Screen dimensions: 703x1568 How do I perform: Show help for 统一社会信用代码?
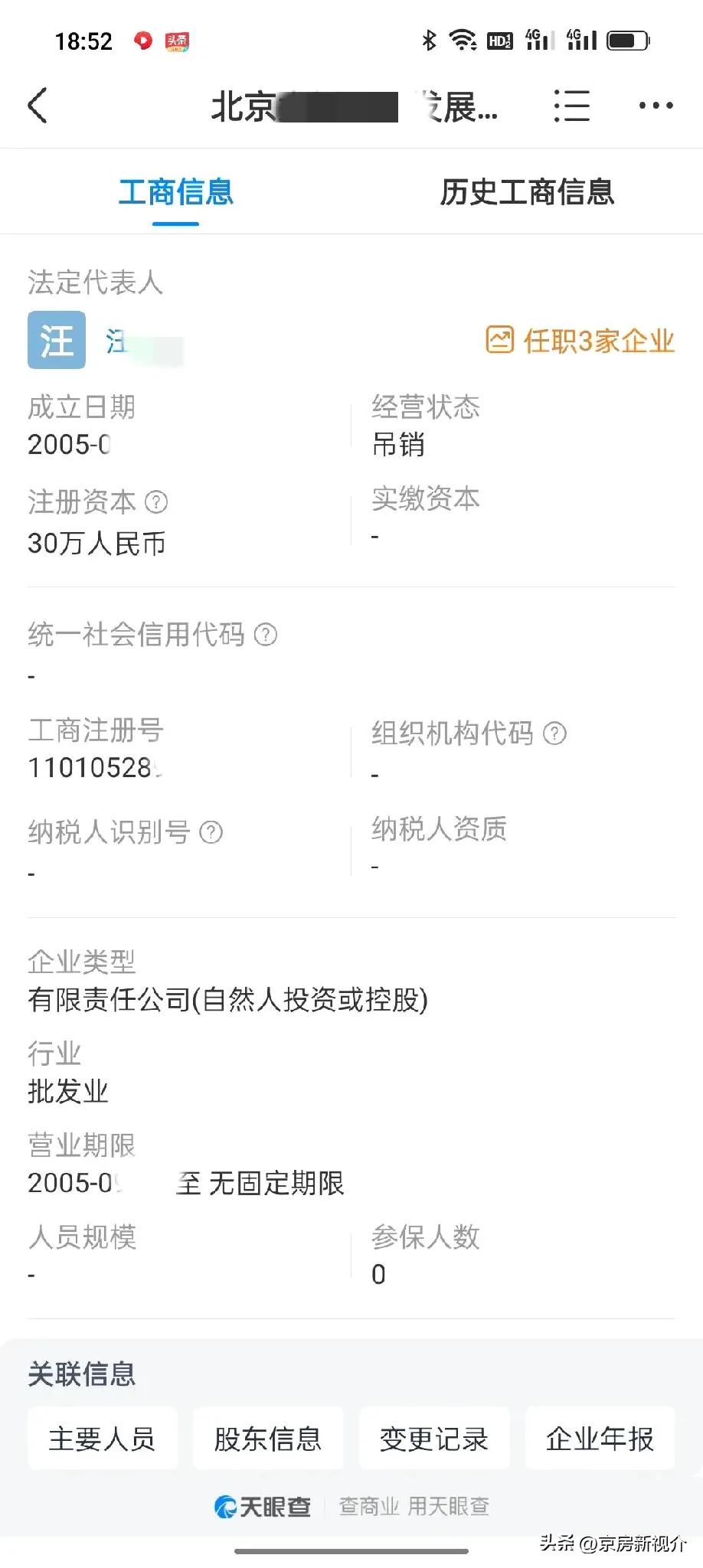coord(266,635)
